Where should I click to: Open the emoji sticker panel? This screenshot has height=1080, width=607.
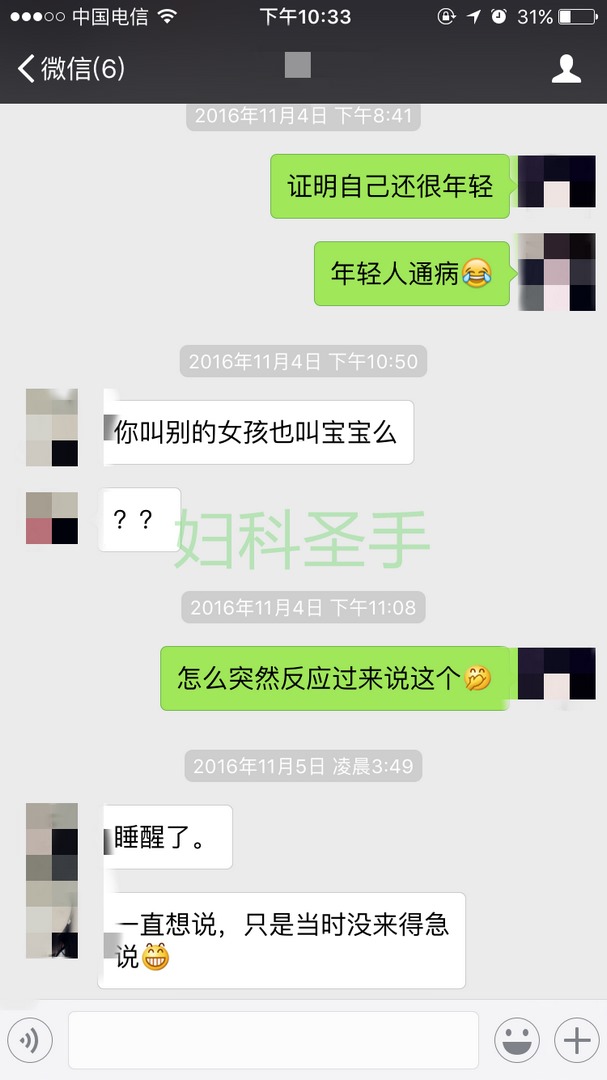(x=517, y=1041)
